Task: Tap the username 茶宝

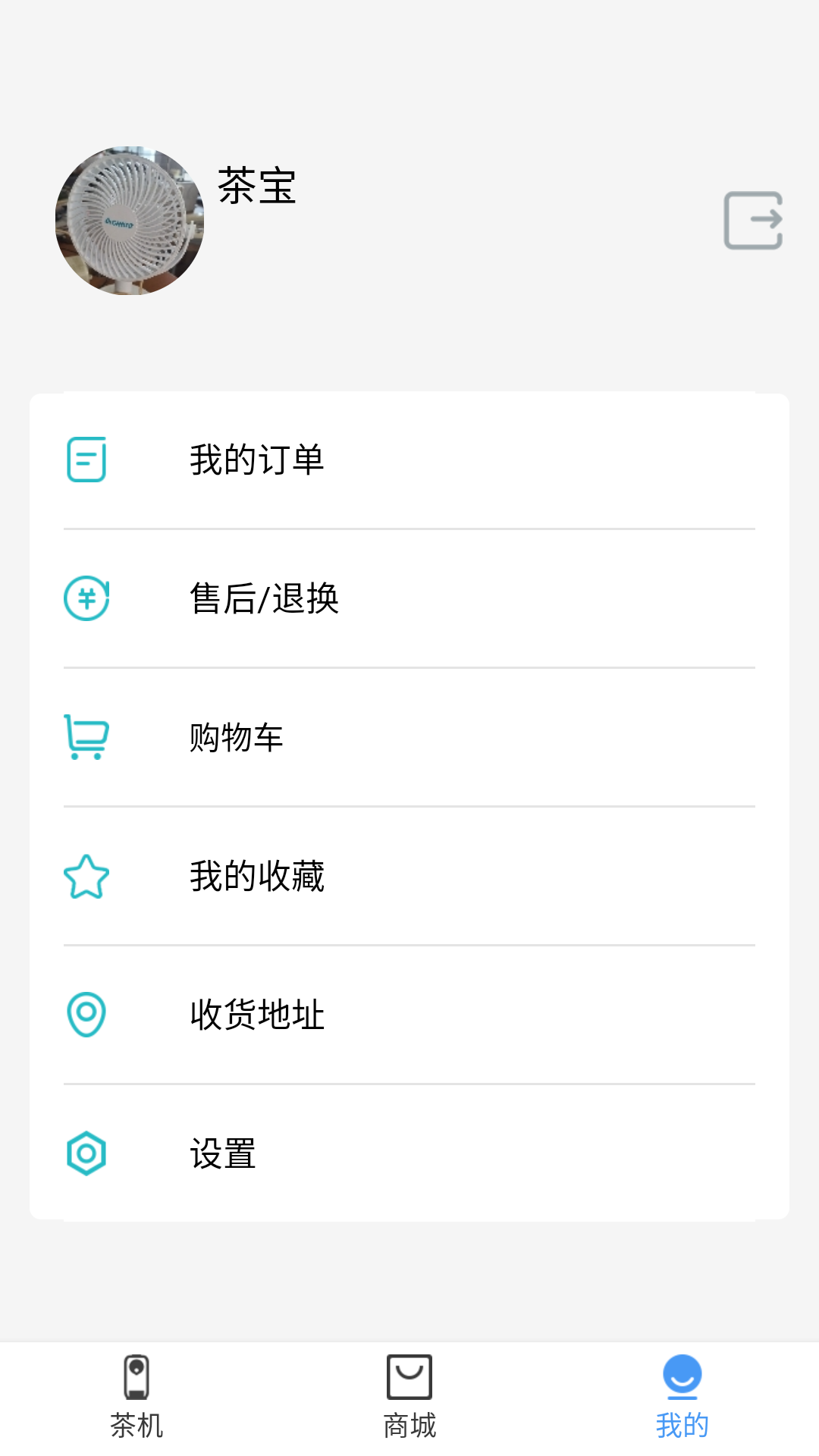Action: pyautogui.click(x=256, y=188)
